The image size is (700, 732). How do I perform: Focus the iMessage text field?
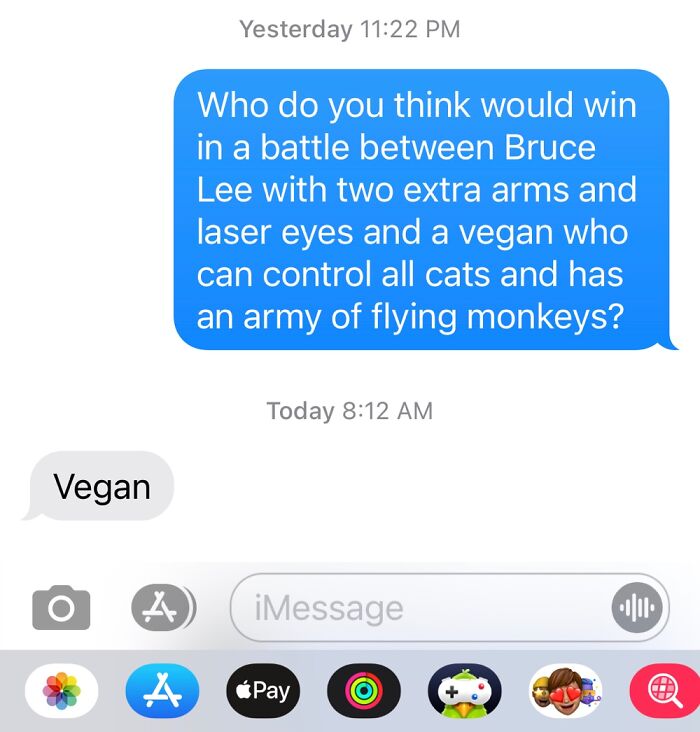[x=420, y=607]
